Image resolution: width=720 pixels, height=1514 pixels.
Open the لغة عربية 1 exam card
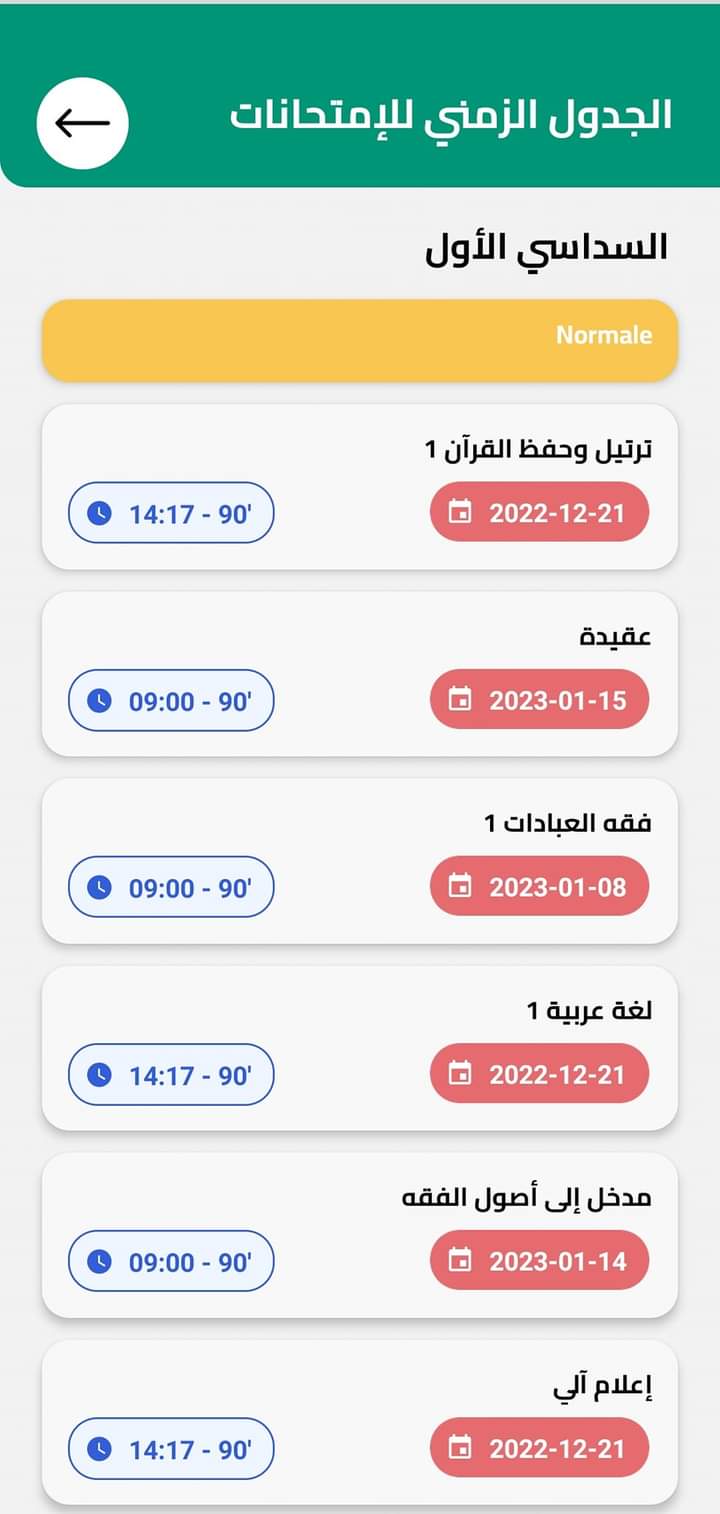pyautogui.click(x=360, y=1048)
